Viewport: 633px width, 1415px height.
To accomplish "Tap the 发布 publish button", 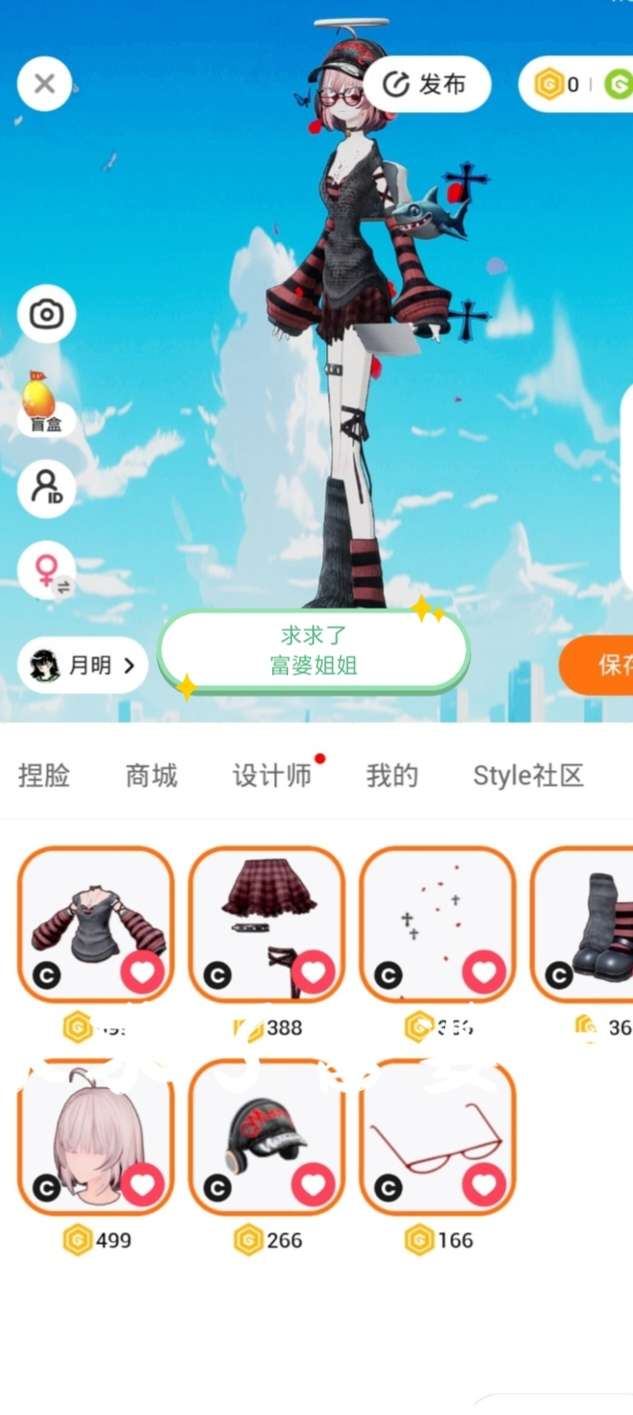I will coord(427,84).
